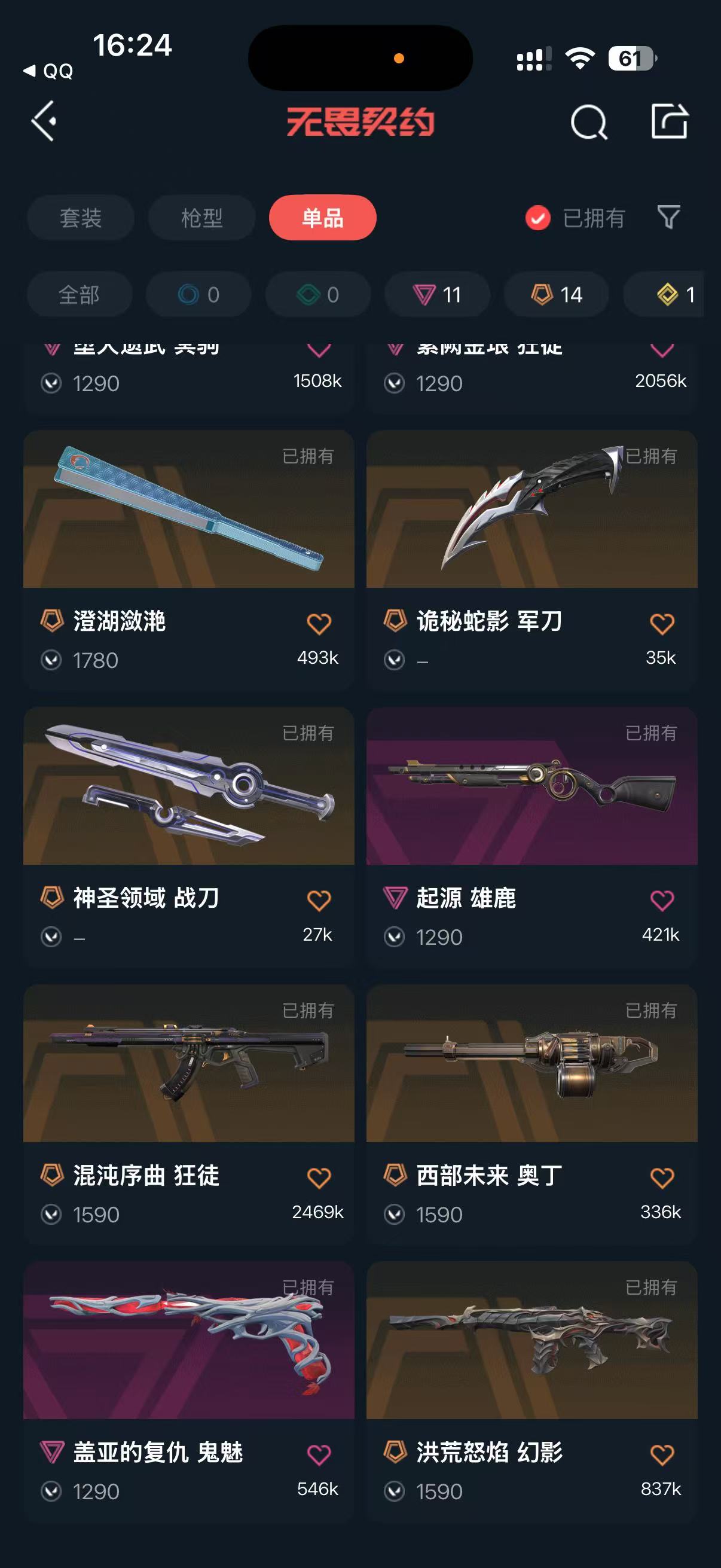Favorite the 神圣领域 战刀 skin
This screenshot has height=1568, width=721.
[x=319, y=900]
